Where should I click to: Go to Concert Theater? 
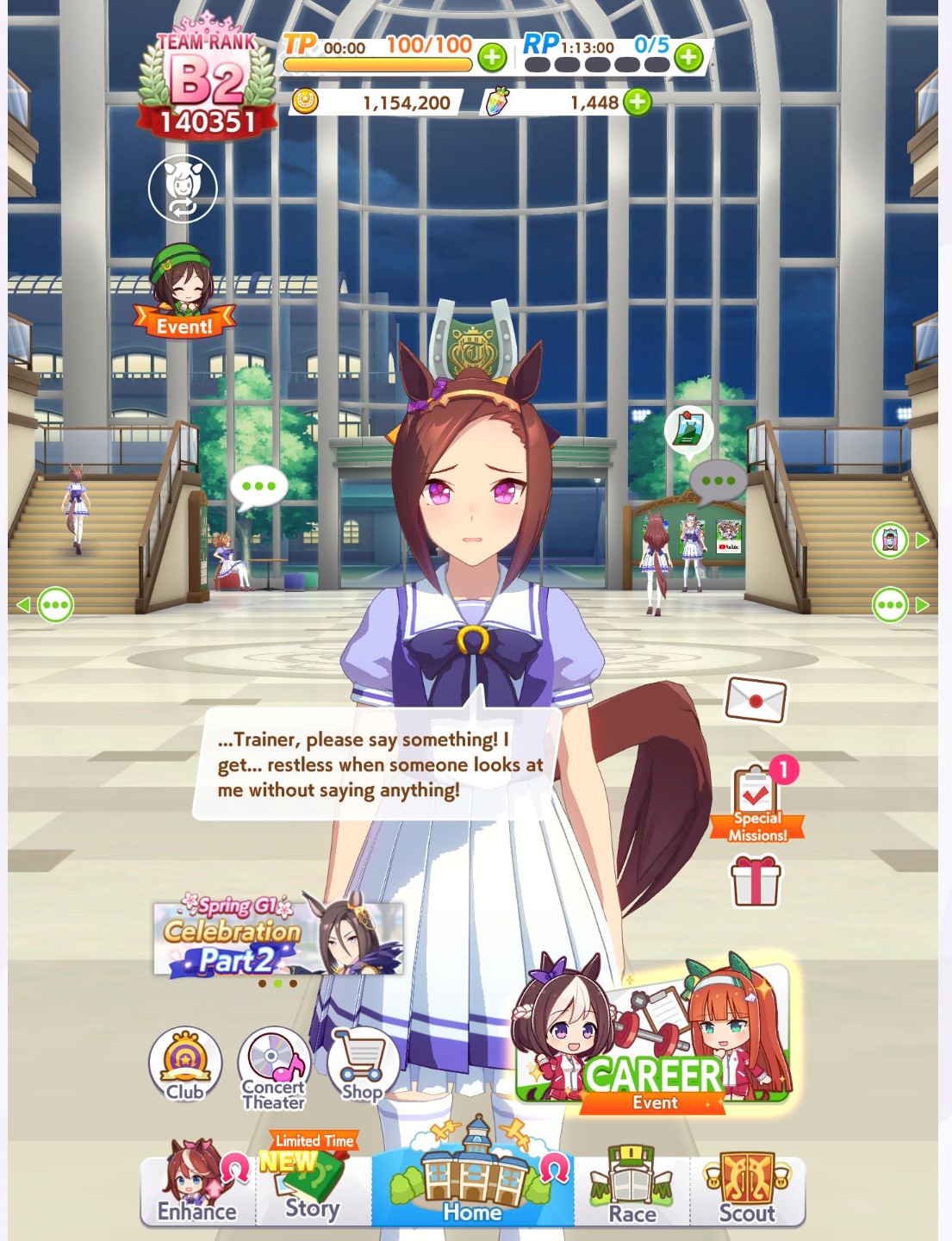coord(274,1069)
